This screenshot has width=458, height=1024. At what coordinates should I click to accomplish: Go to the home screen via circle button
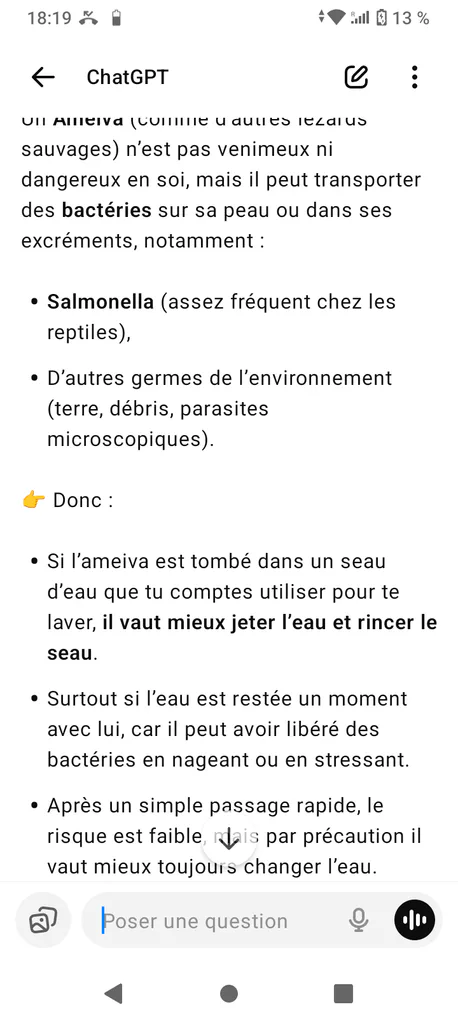[x=229, y=993]
